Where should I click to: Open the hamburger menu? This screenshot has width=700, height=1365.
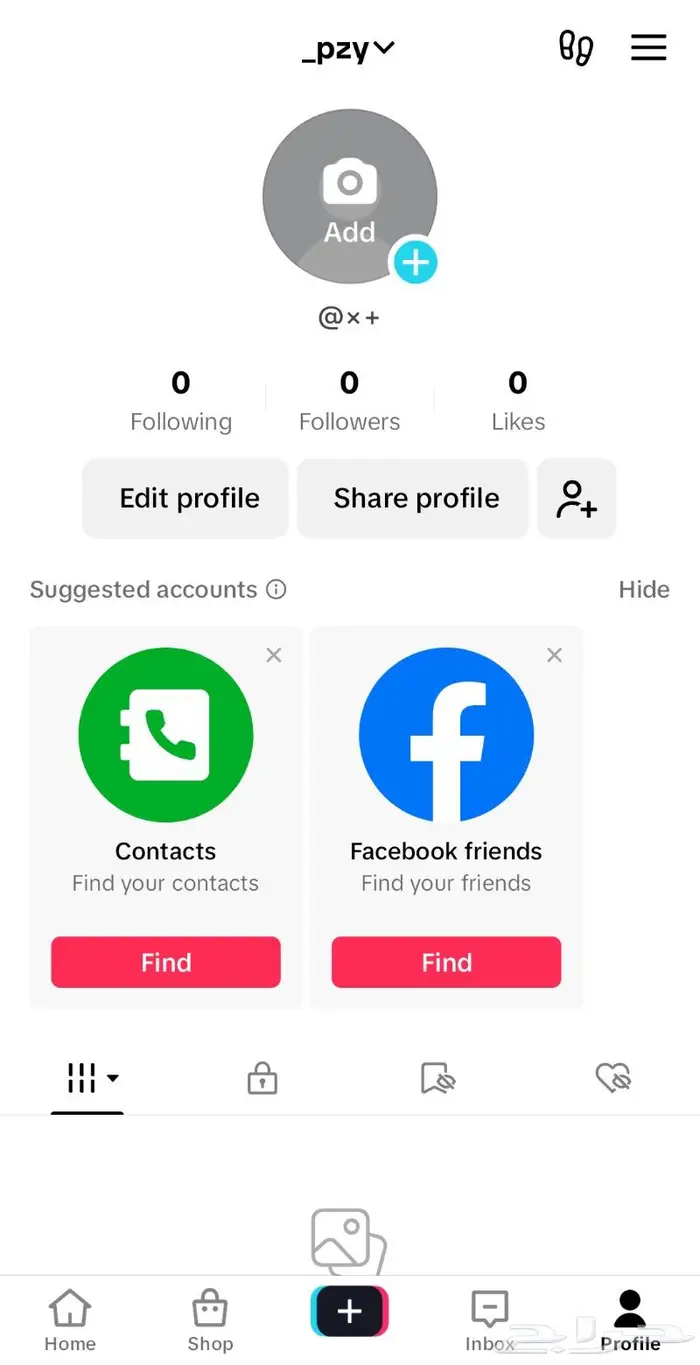648,47
